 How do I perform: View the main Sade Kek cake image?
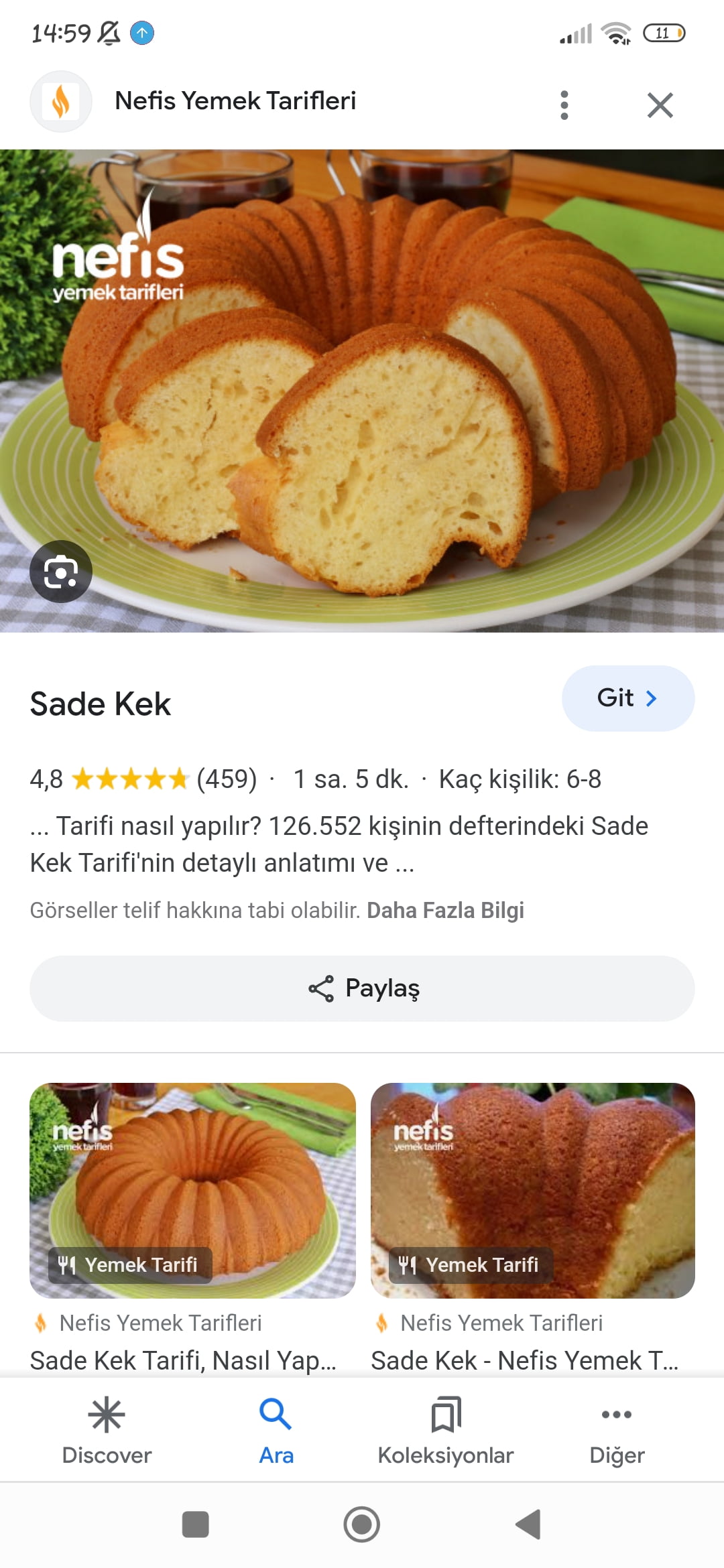[362, 391]
